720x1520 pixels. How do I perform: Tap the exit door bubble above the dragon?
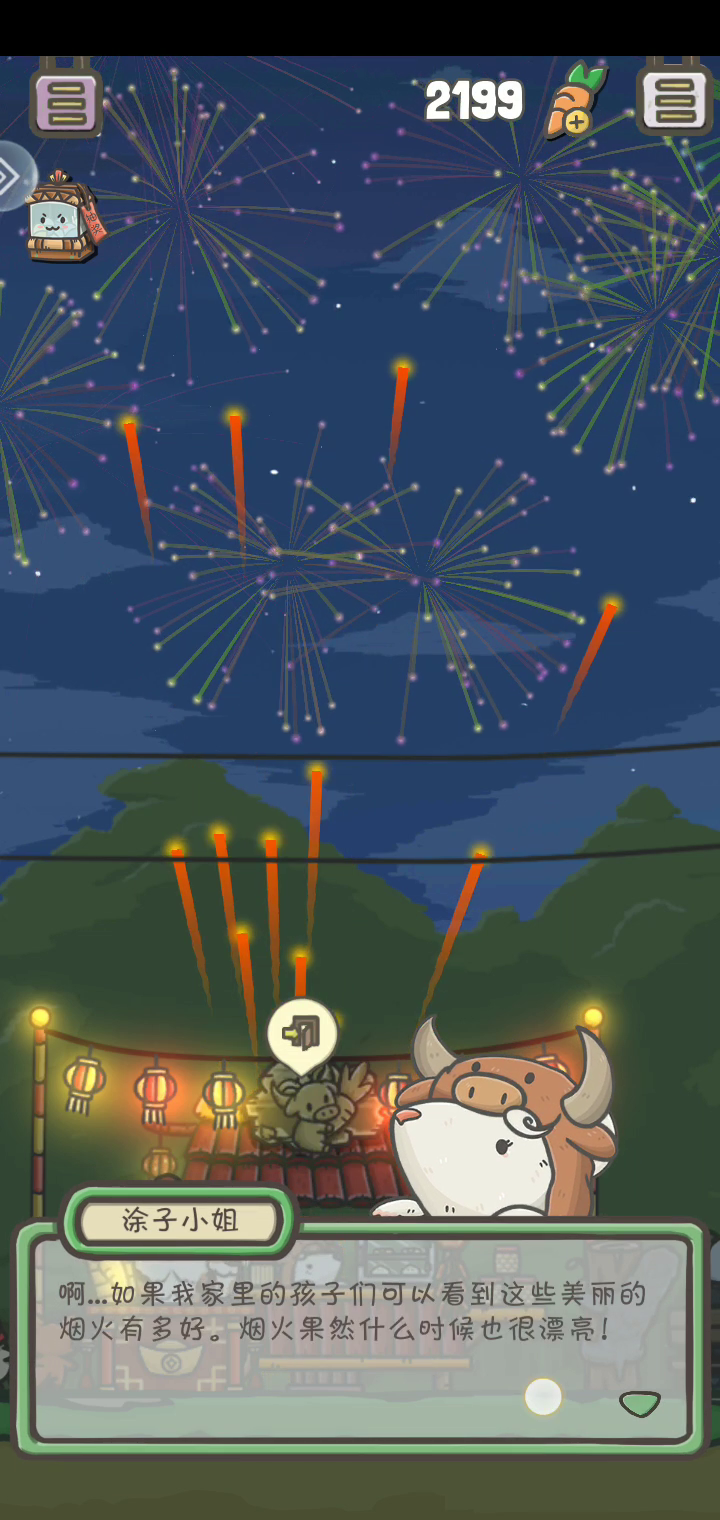point(302,1034)
